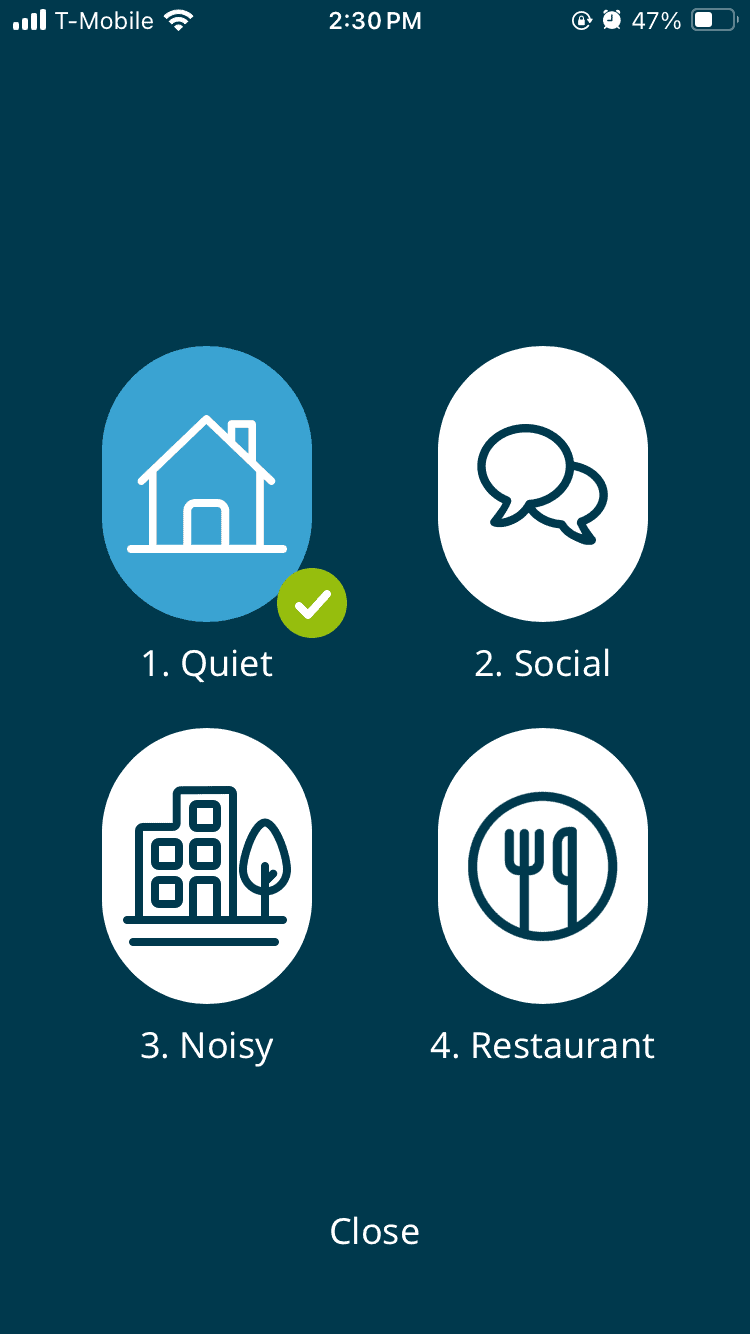
Task: Select the Quiet program
Action: [207, 484]
